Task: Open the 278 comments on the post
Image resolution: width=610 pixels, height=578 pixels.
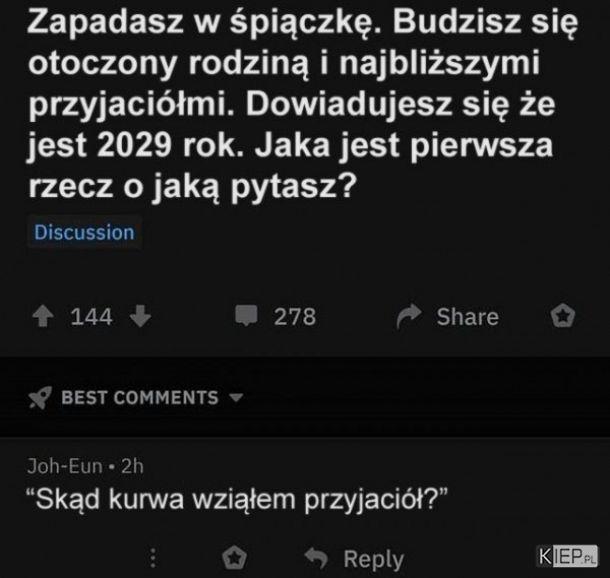Action: click(275, 317)
